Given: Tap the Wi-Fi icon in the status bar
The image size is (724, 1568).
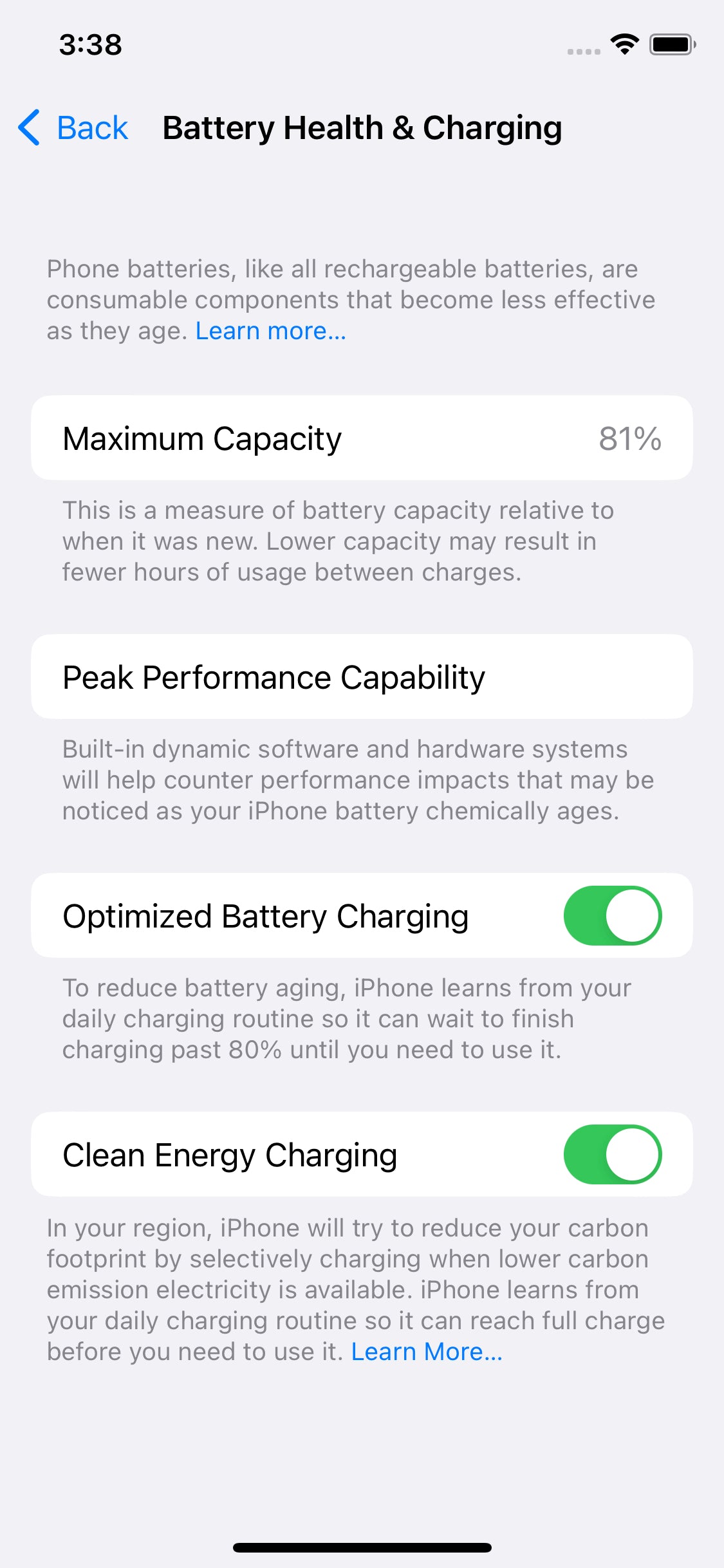Looking at the screenshot, I should point(623,44).
